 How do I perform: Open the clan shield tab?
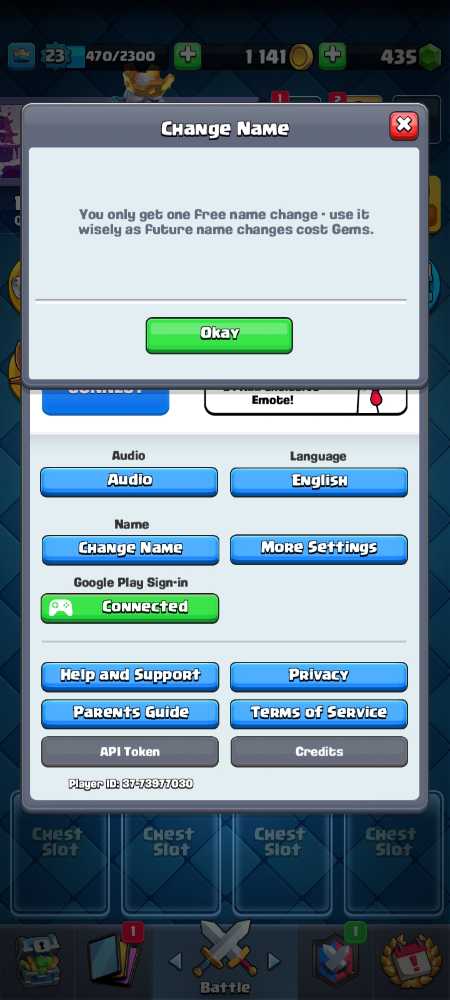click(336, 960)
